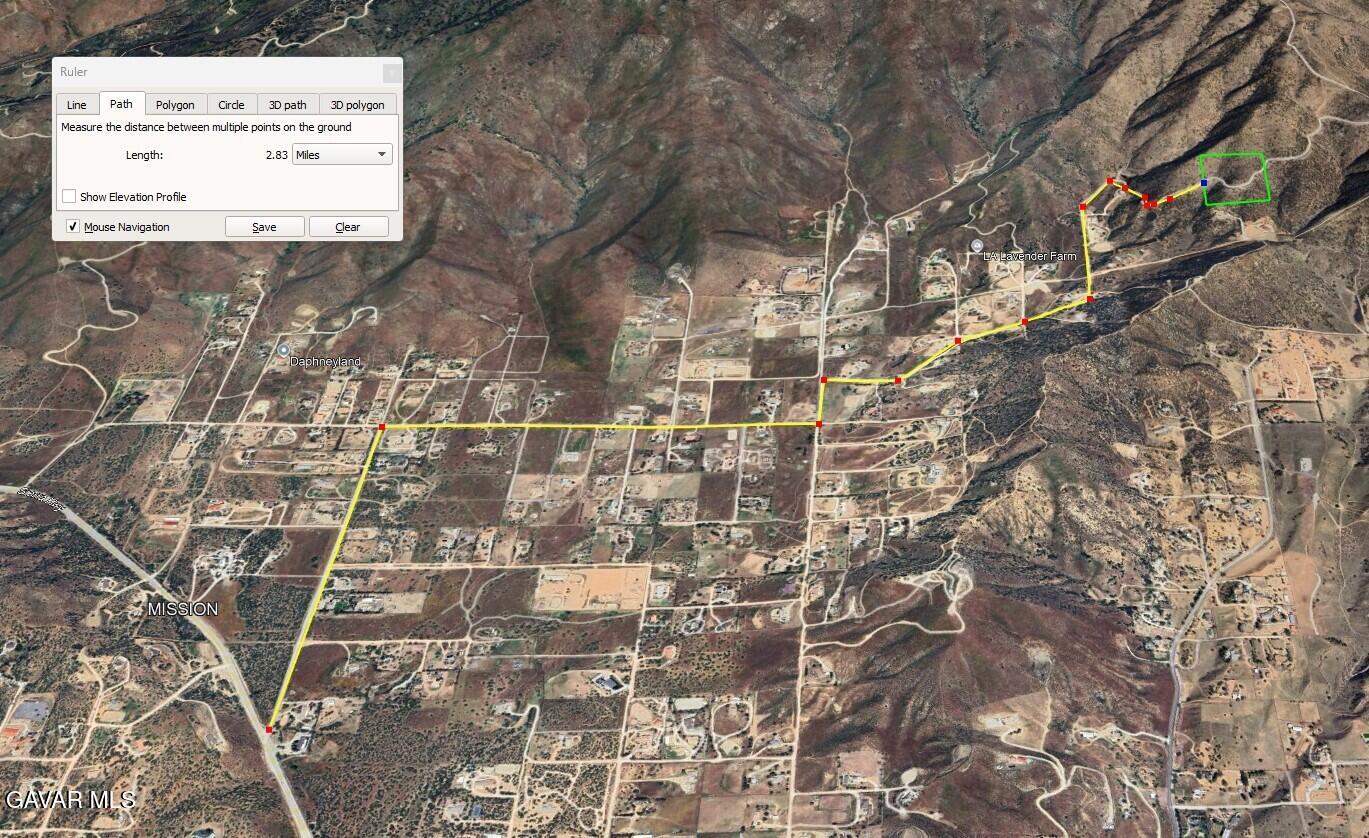Switch to the 3D path tab
1369x838 pixels.
tap(288, 105)
